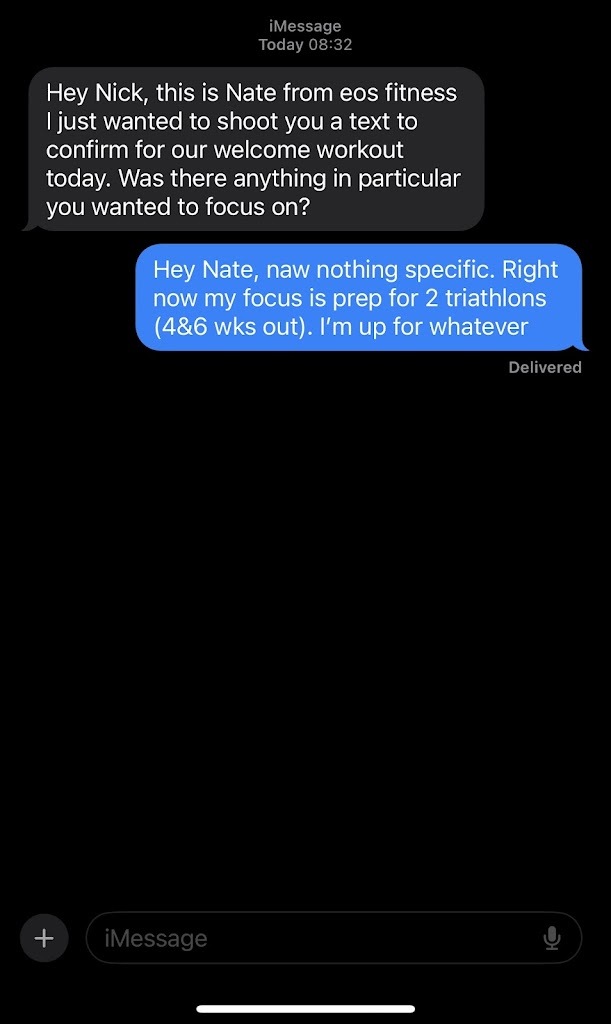This screenshot has height=1024, width=611.
Task: Record an audio message with the microphone
Action: click(x=551, y=938)
